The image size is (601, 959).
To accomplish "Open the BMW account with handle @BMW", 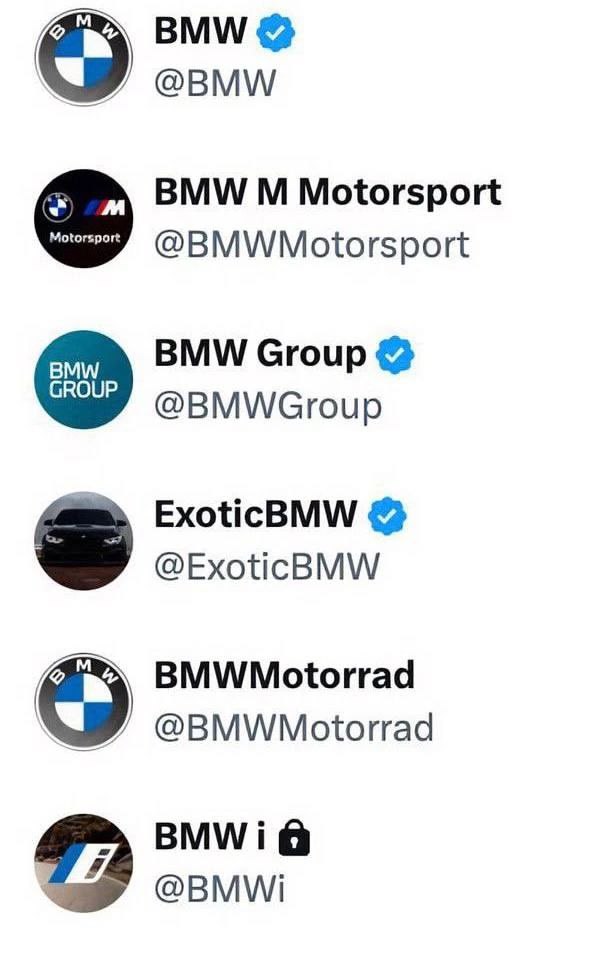I will pyautogui.click(x=200, y=33).
